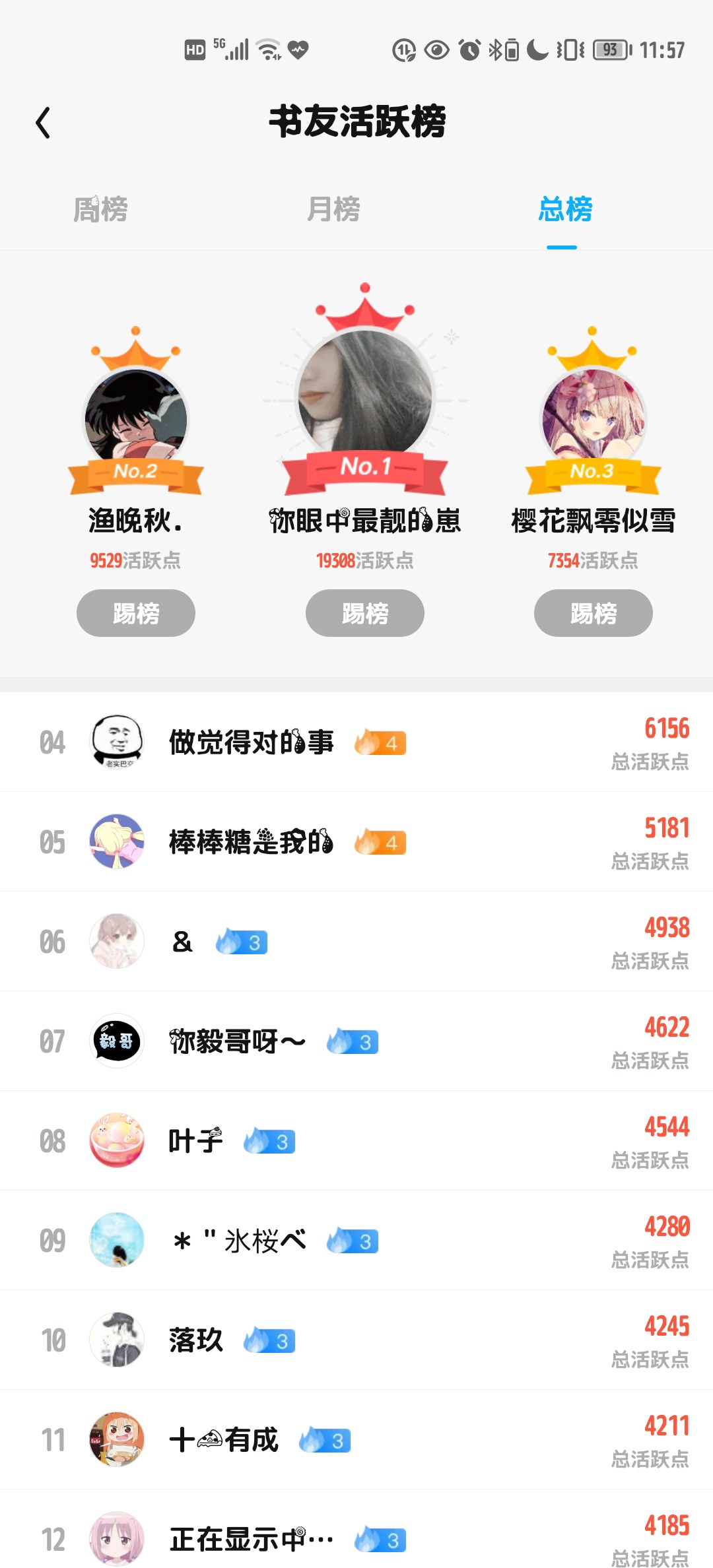Open rank 09 user 冰桜
This screenshot has width=713, height=1568.
pos(356,1241)
